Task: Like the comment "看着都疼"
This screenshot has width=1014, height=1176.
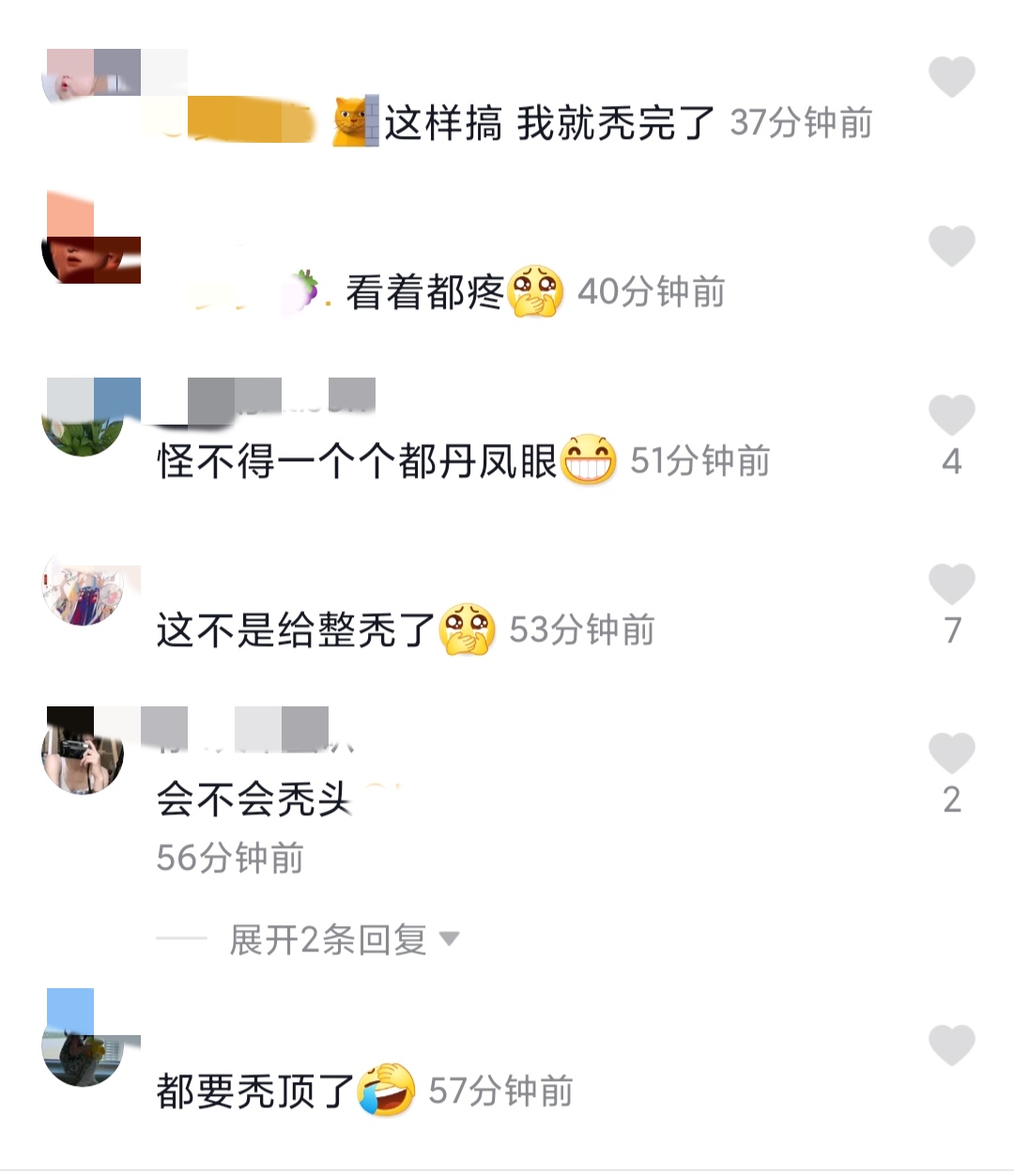Action: tap(952, 245)
